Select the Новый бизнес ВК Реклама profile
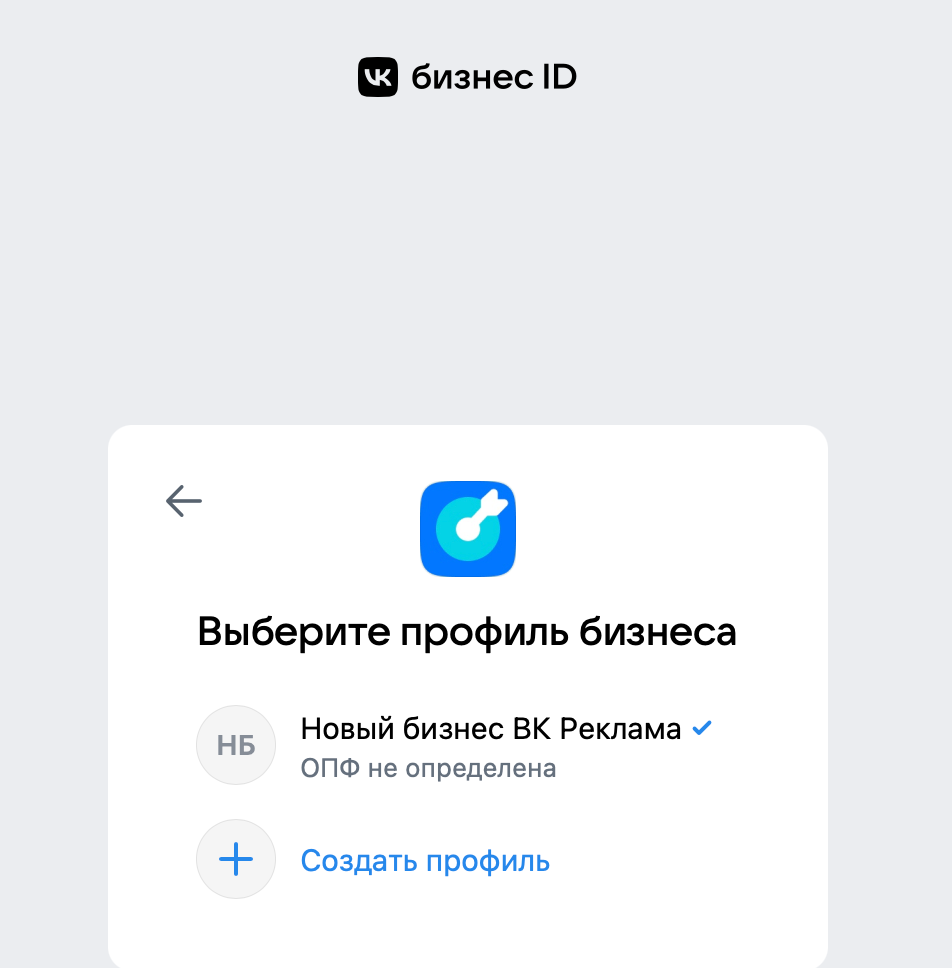The height and width of the screenshot is (968, 952). click(x=490, y=730)
